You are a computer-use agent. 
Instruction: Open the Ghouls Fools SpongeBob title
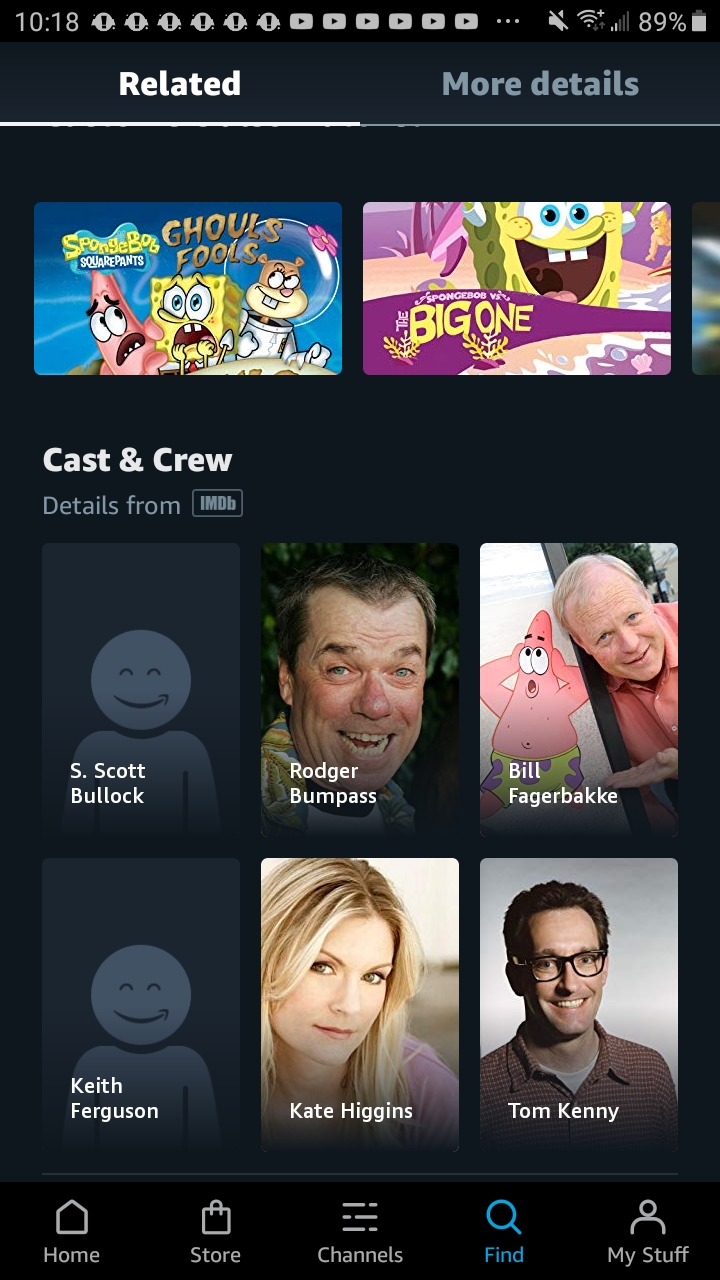(188, 288)
